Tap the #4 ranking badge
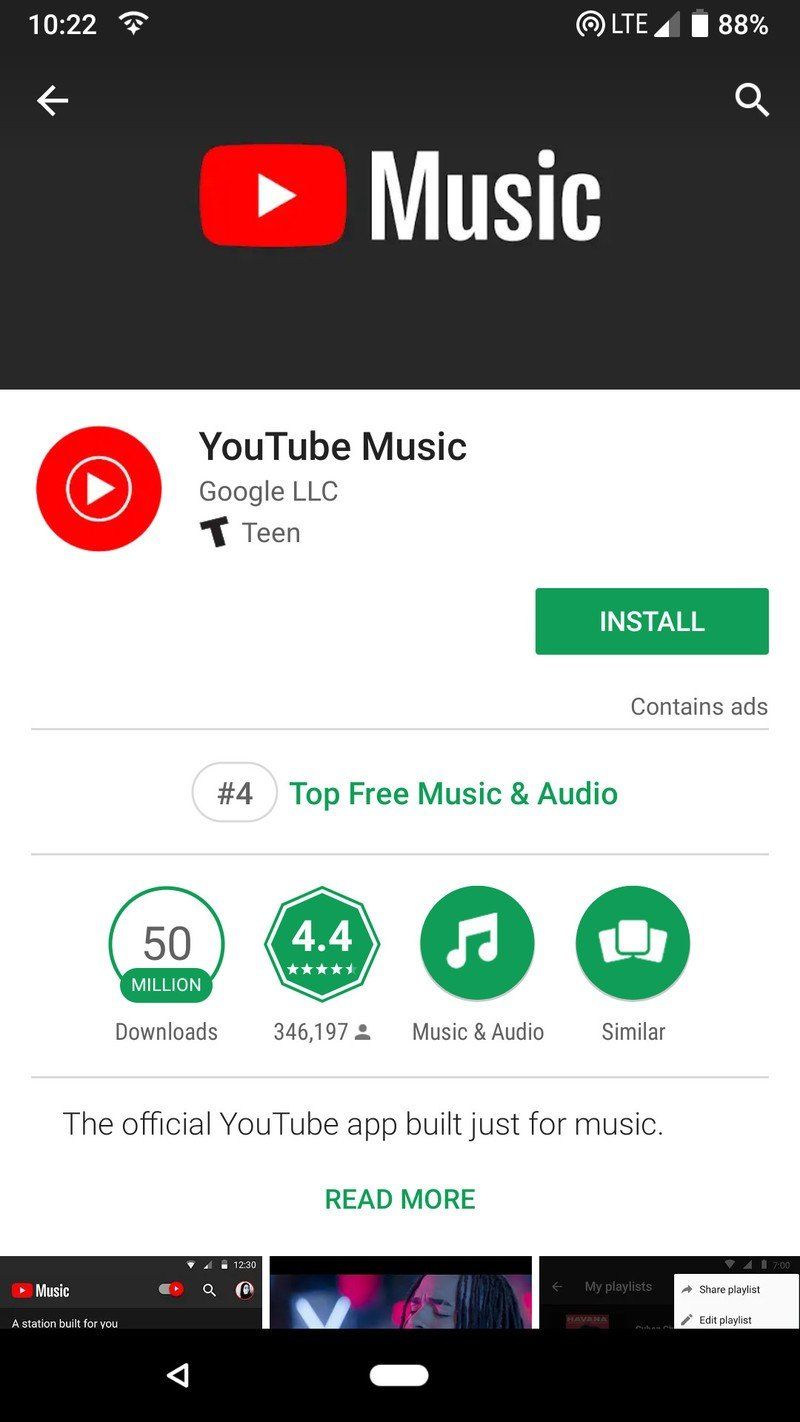This screenshot has height=1422, width=800. pyautogui.click(x=234, y=792)
